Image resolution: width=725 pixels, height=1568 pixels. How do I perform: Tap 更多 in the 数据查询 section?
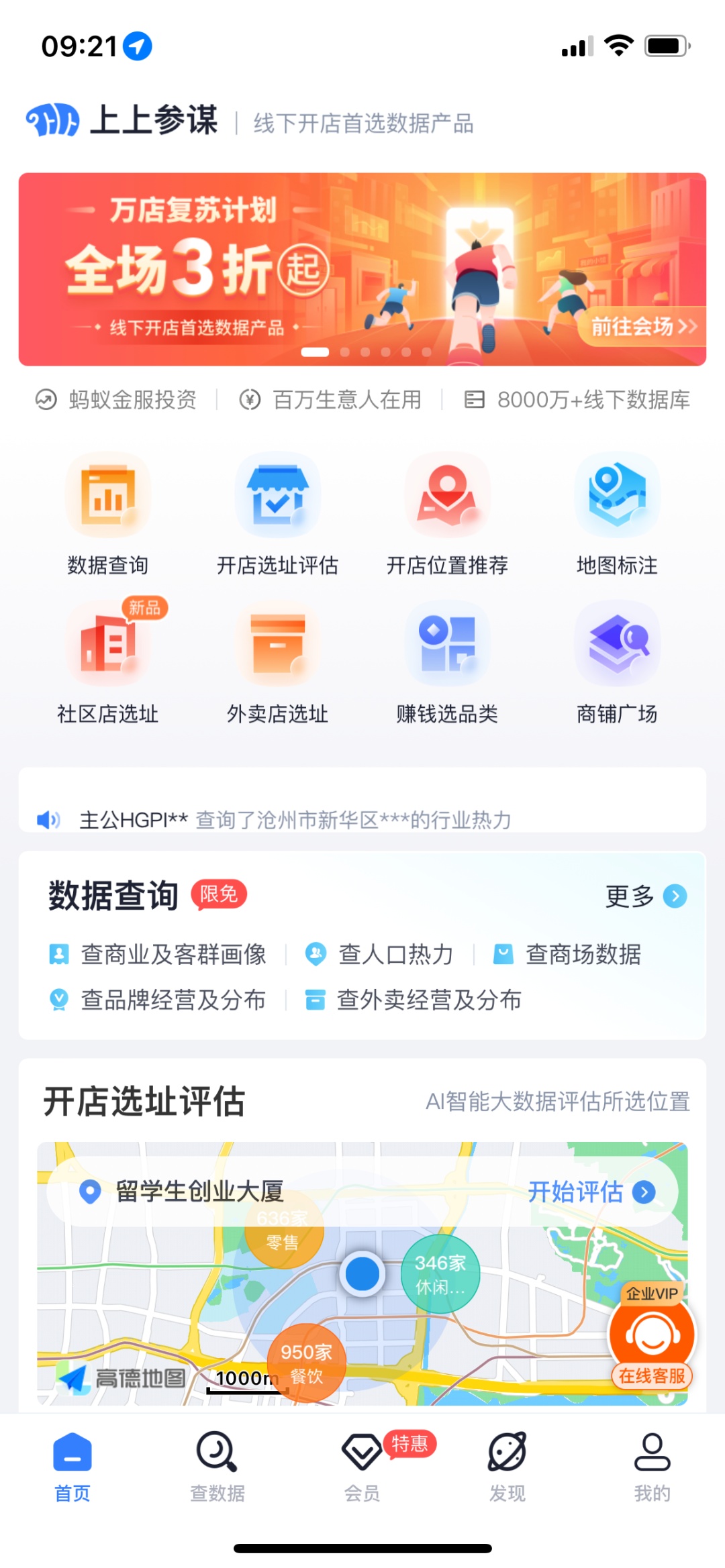[645, 896]
